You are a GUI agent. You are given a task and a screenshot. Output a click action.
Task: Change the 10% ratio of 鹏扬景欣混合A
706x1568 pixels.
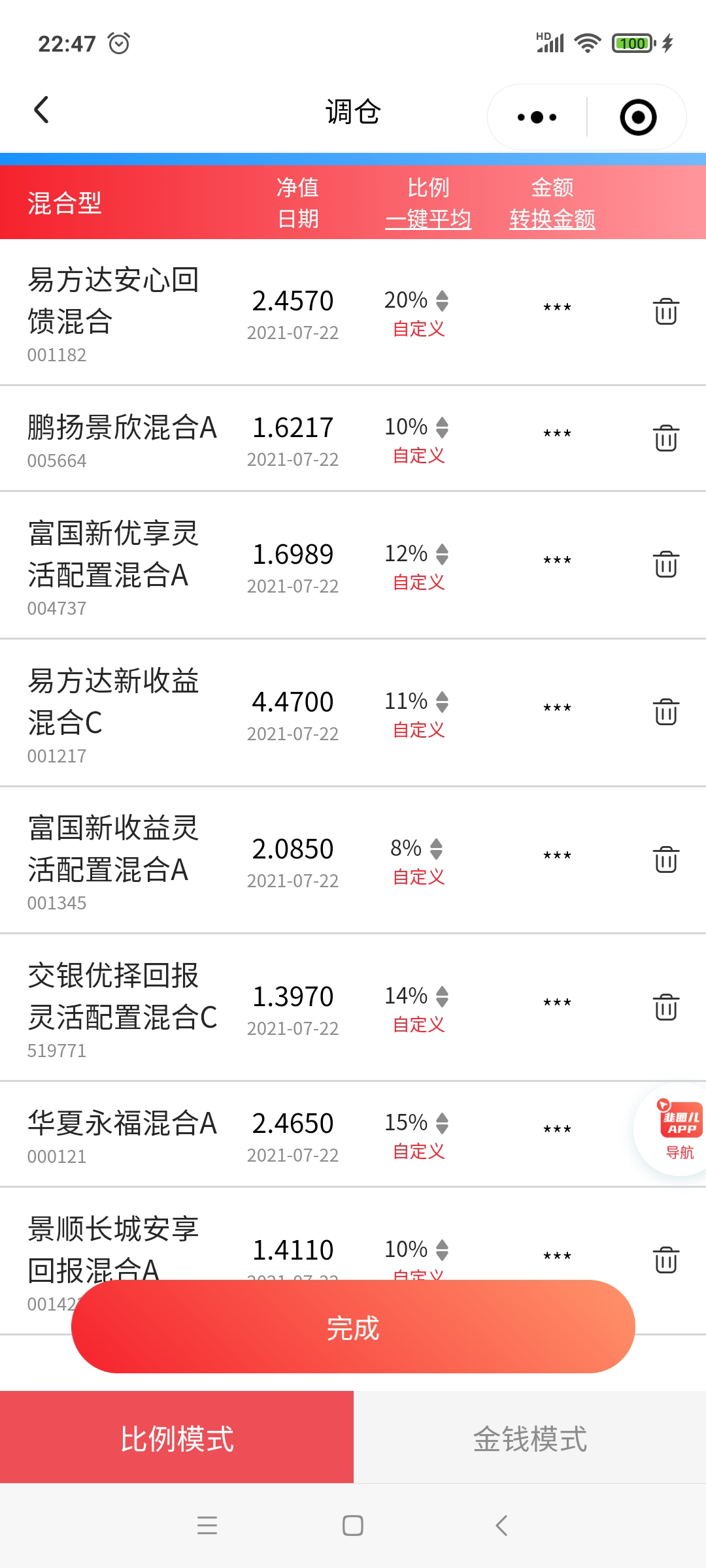tap(442, 427)
